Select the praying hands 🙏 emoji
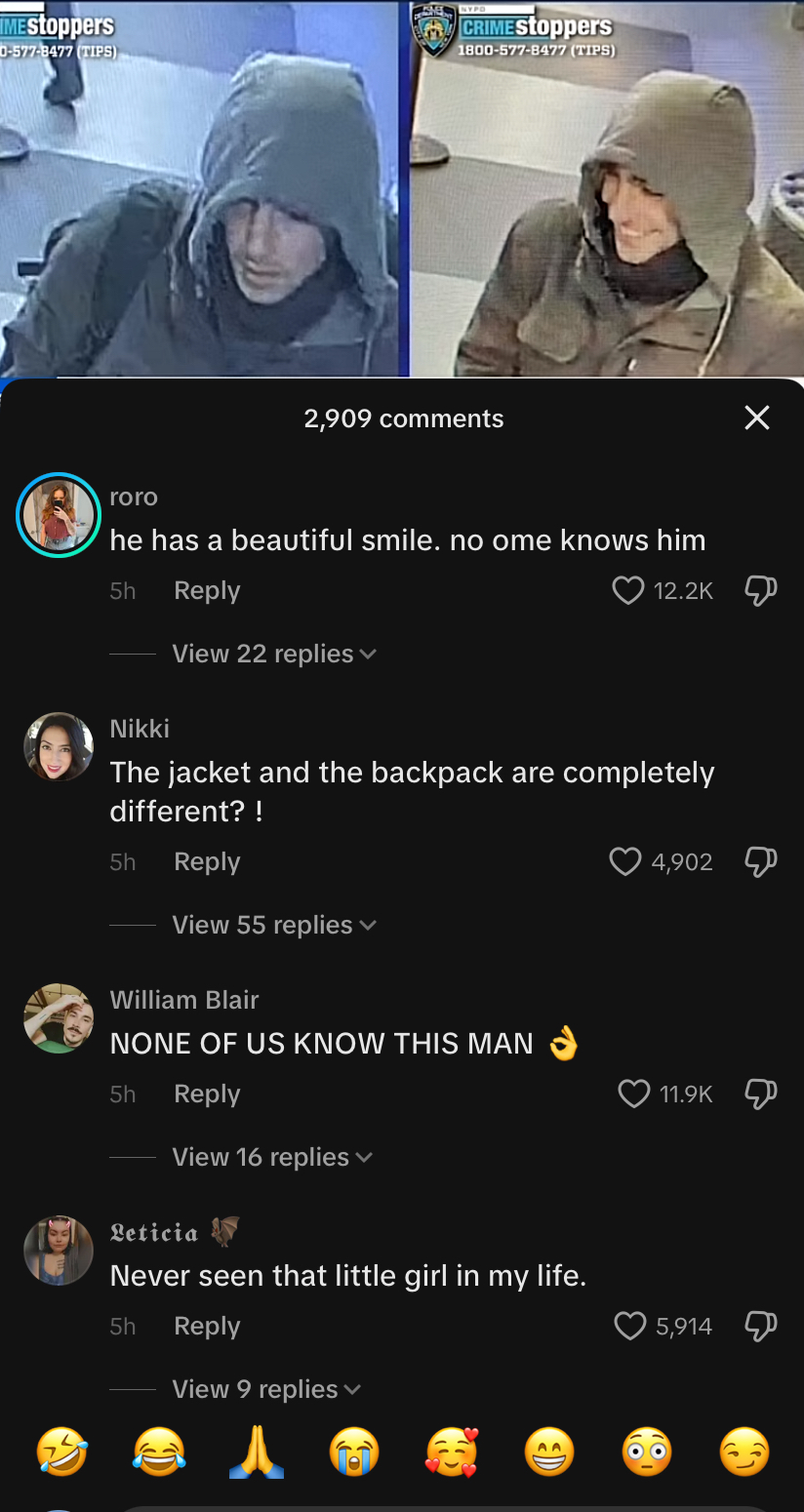Screen dimensions: 804x1512 [256, 1452]
